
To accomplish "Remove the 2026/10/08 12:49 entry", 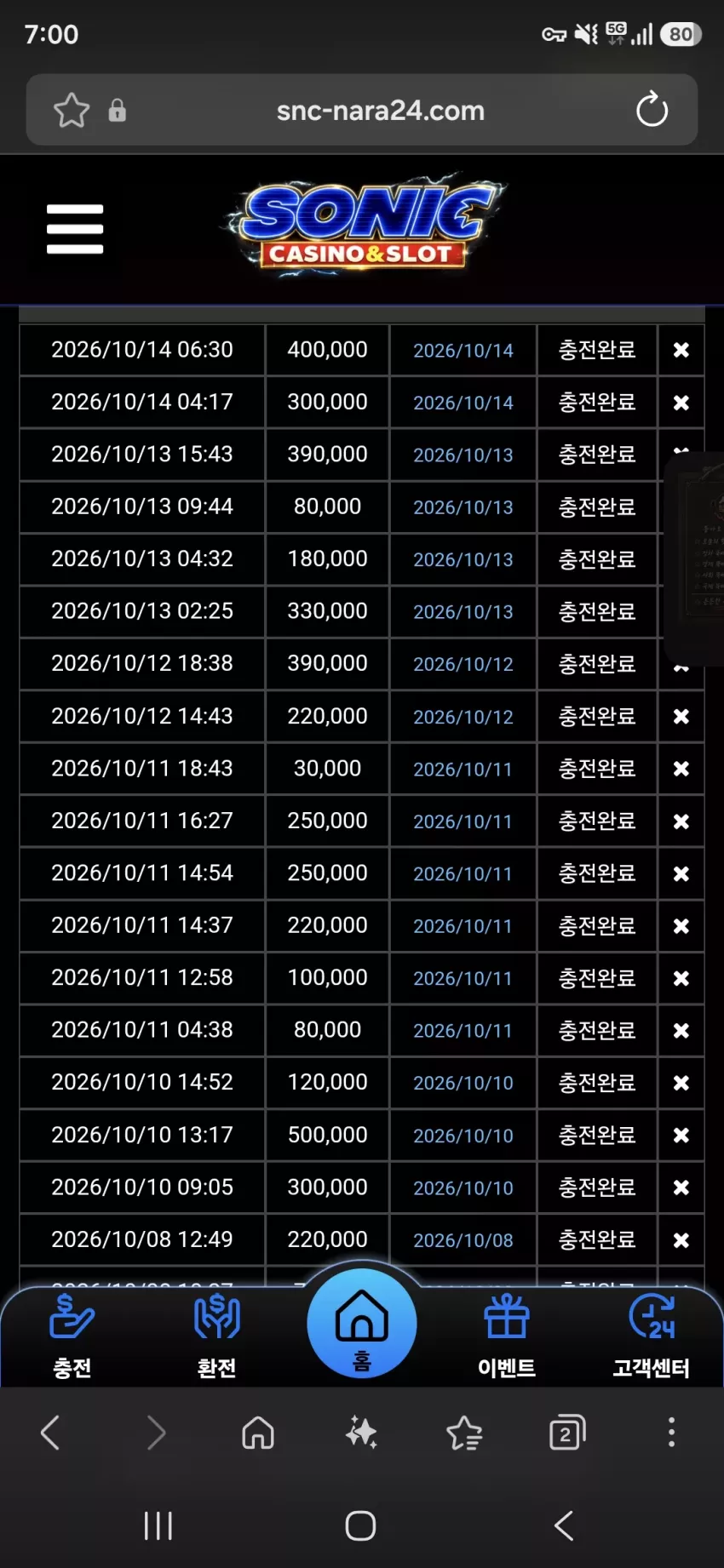I will (681, 1240).
